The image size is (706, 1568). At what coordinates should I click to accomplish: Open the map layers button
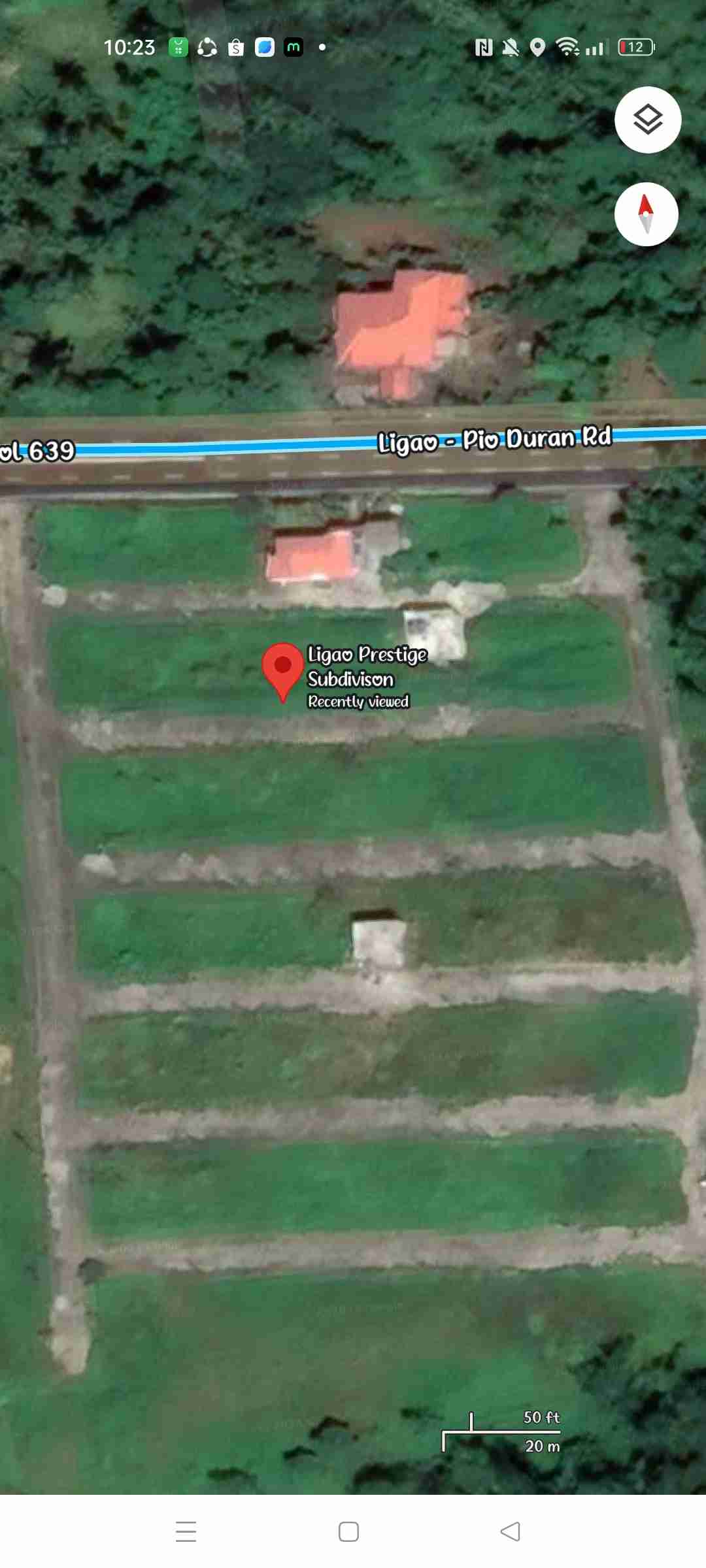[647, 120]
